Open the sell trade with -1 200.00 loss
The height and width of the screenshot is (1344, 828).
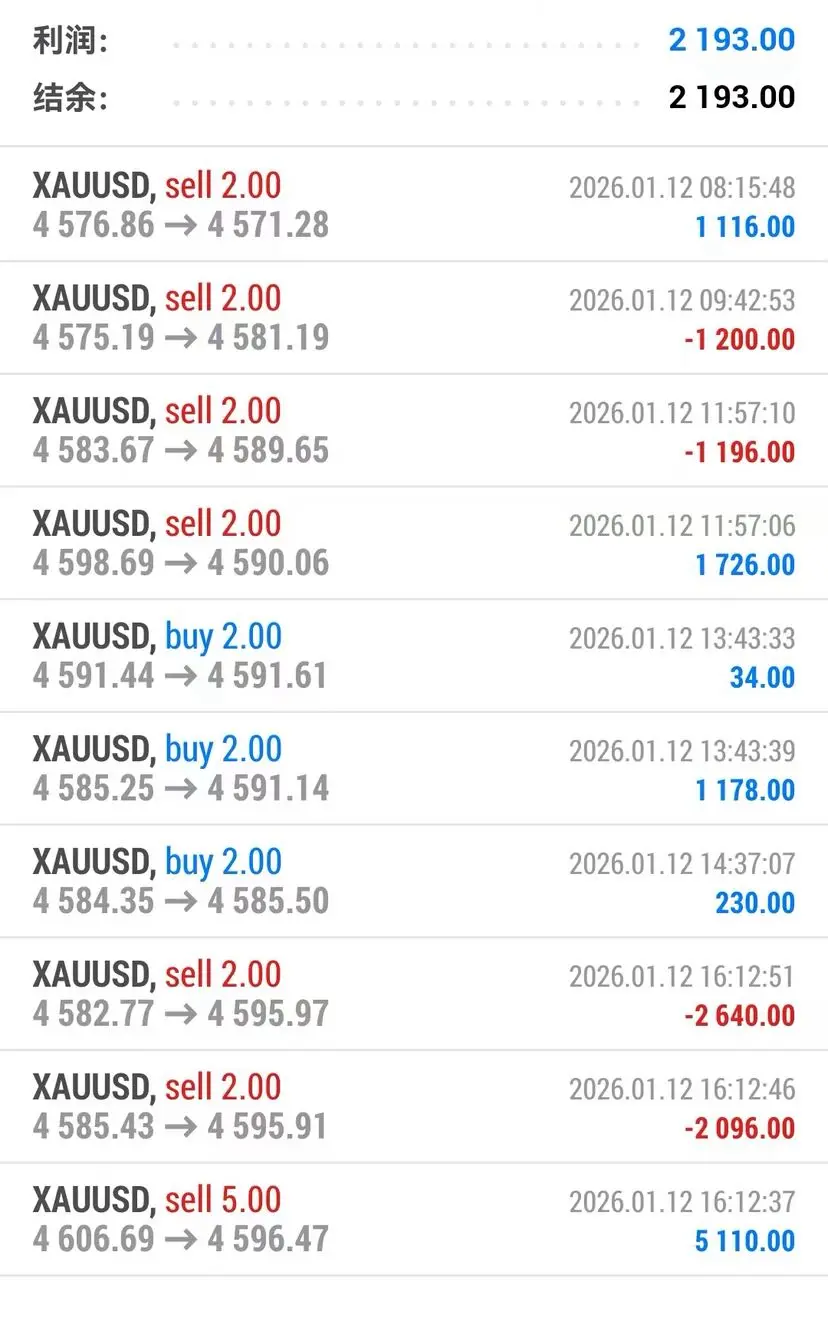coord(414,318)
